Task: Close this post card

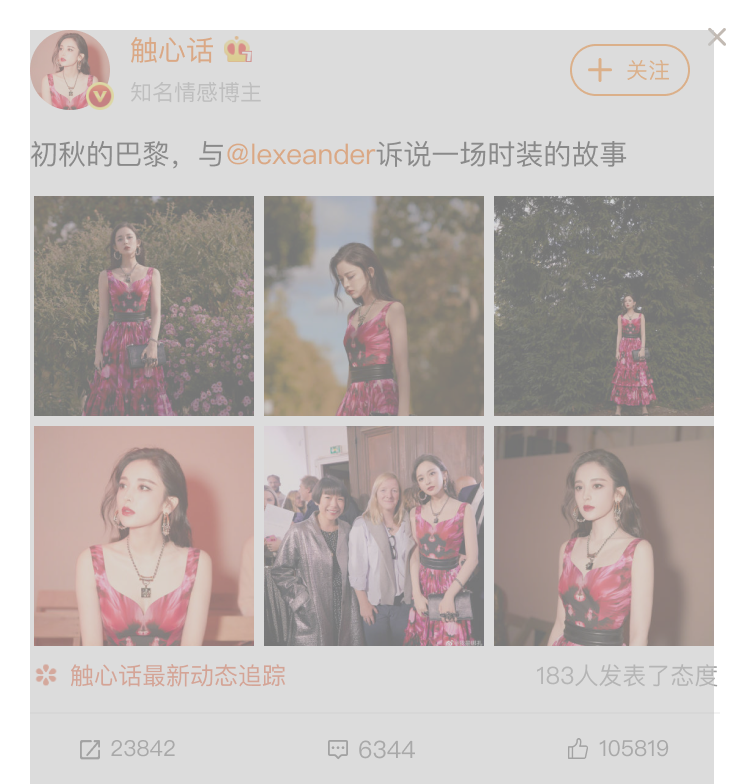Action: 716,38
